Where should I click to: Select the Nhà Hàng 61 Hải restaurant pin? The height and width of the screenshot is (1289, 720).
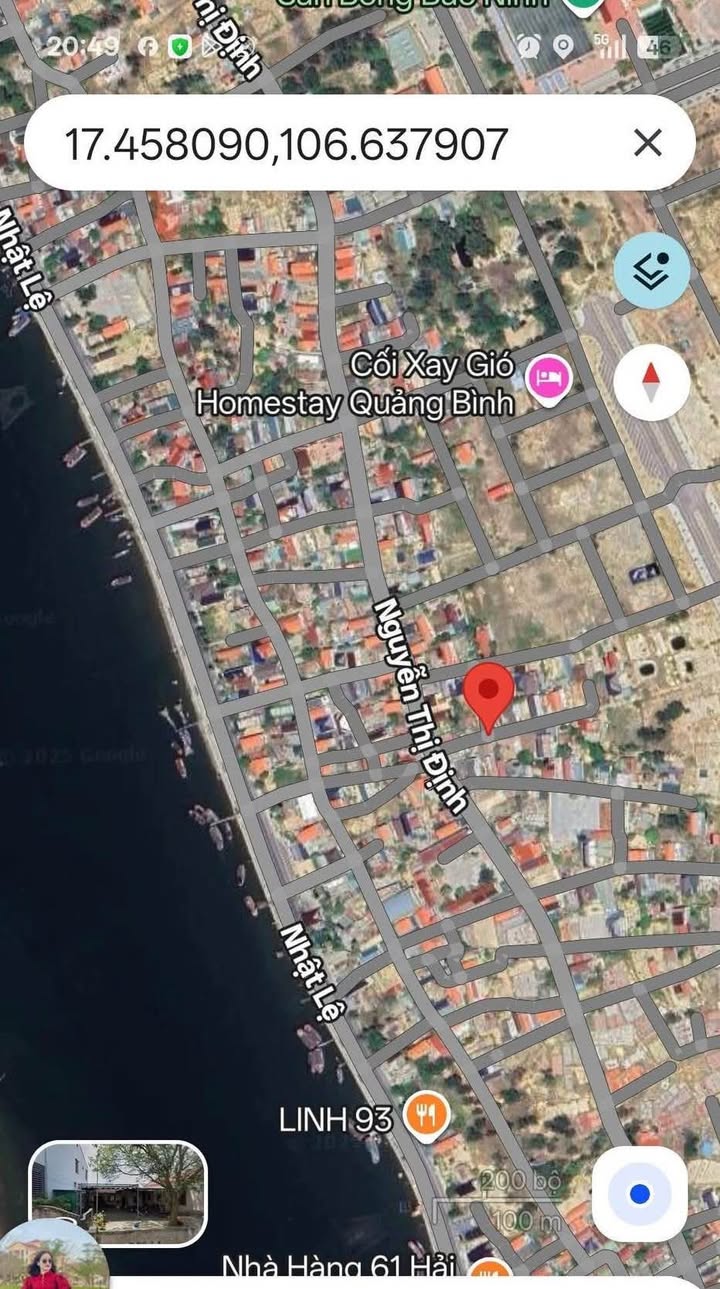click(x=489, y=1272)
